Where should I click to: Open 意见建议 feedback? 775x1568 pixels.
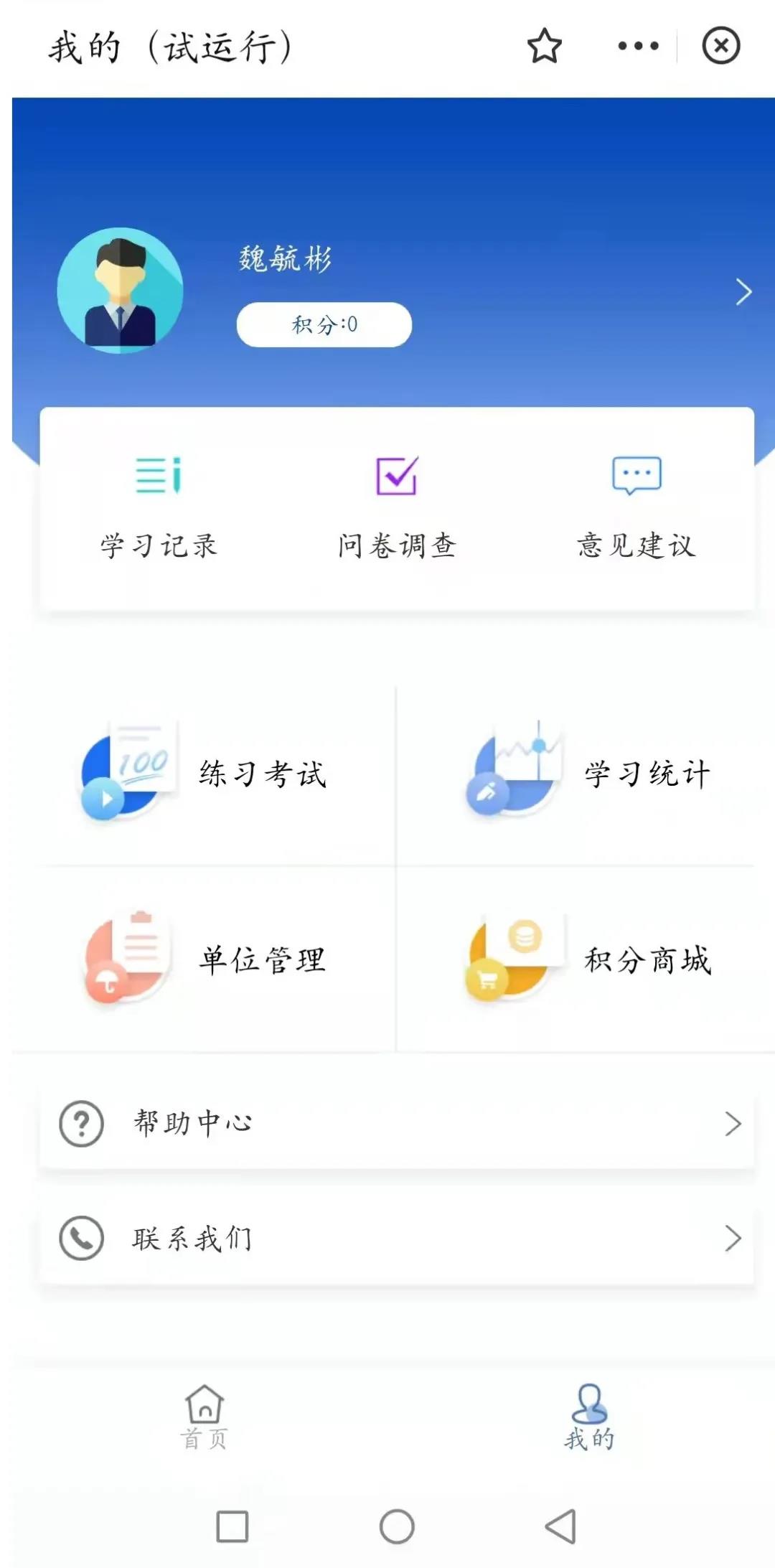tap(637, 507)
